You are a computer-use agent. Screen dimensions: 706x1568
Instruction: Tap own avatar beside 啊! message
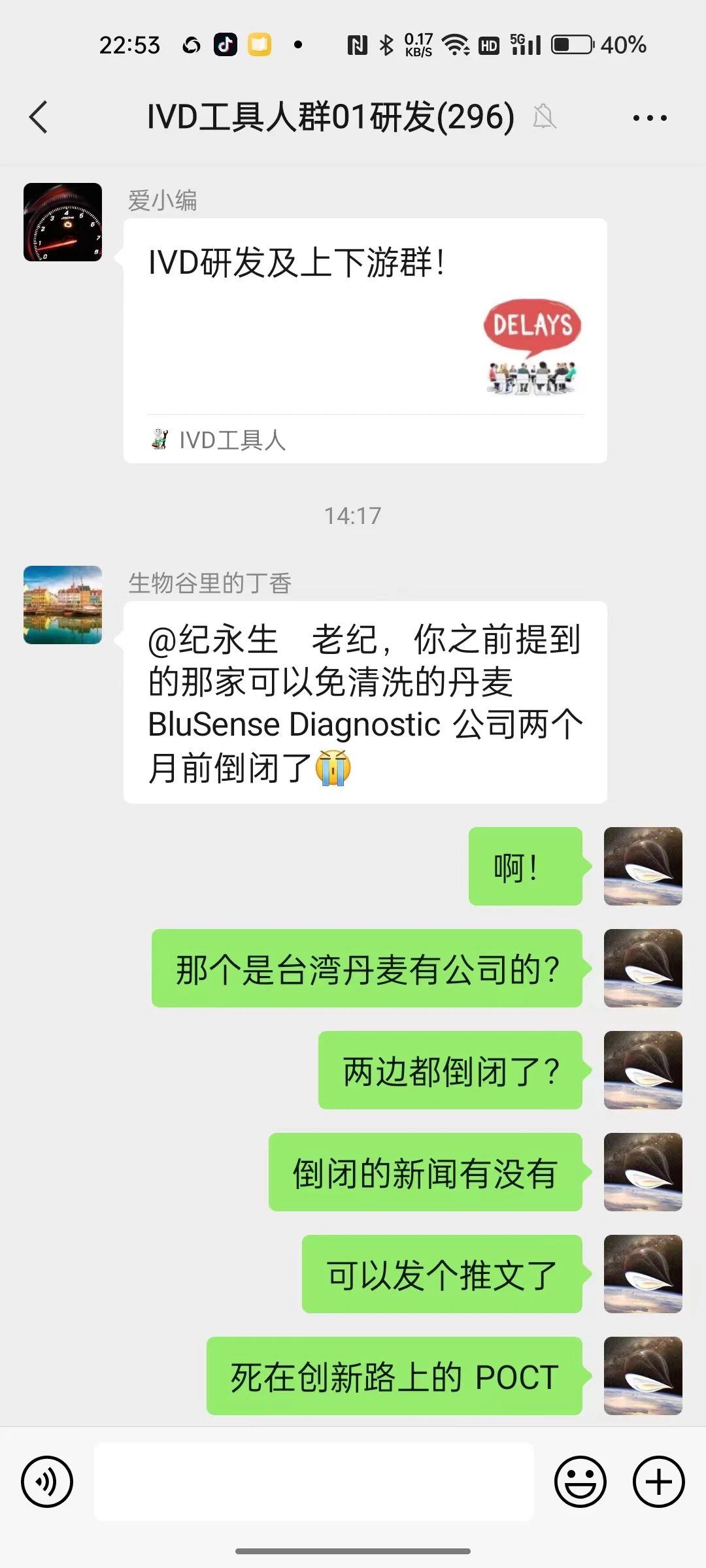643,866
